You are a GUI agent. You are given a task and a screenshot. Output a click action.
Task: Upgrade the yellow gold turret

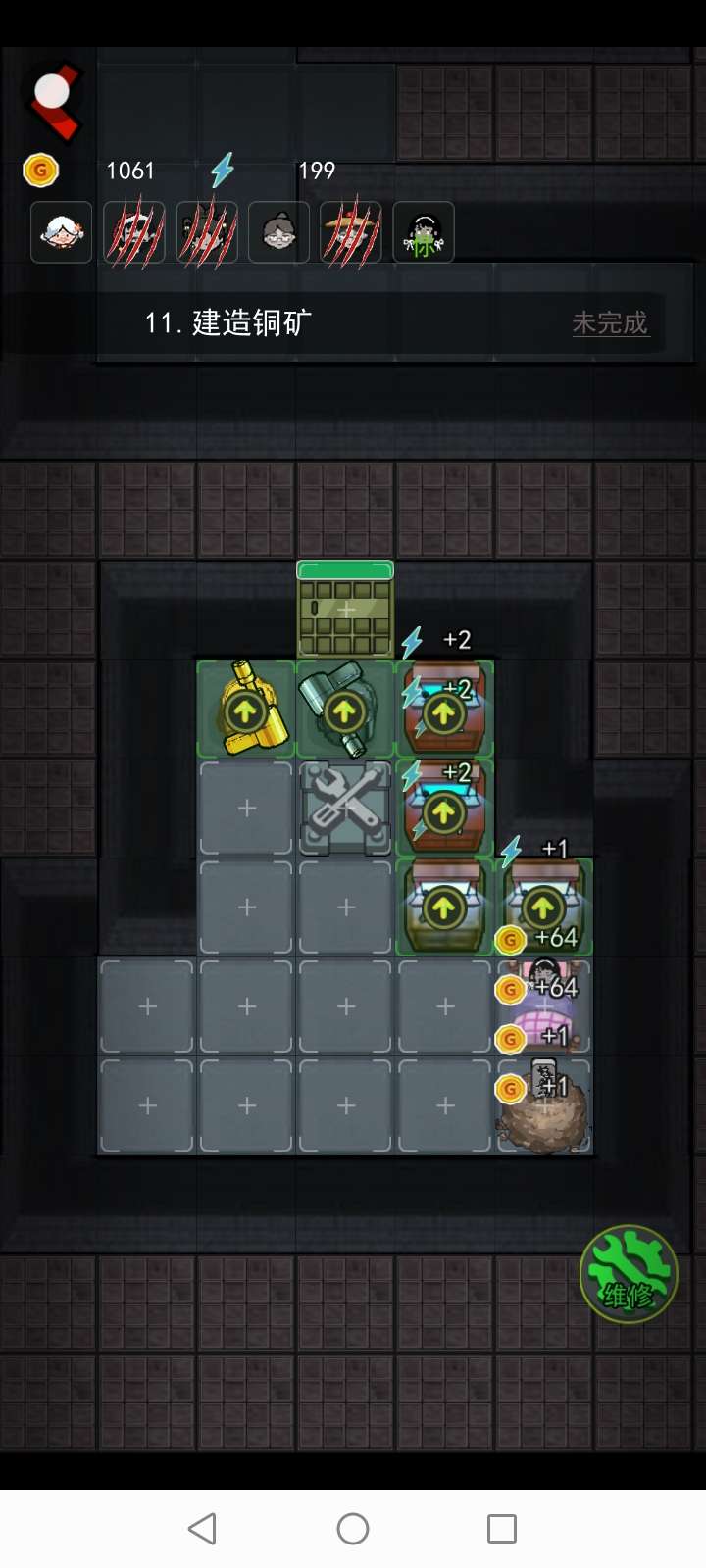pos(245,711)
